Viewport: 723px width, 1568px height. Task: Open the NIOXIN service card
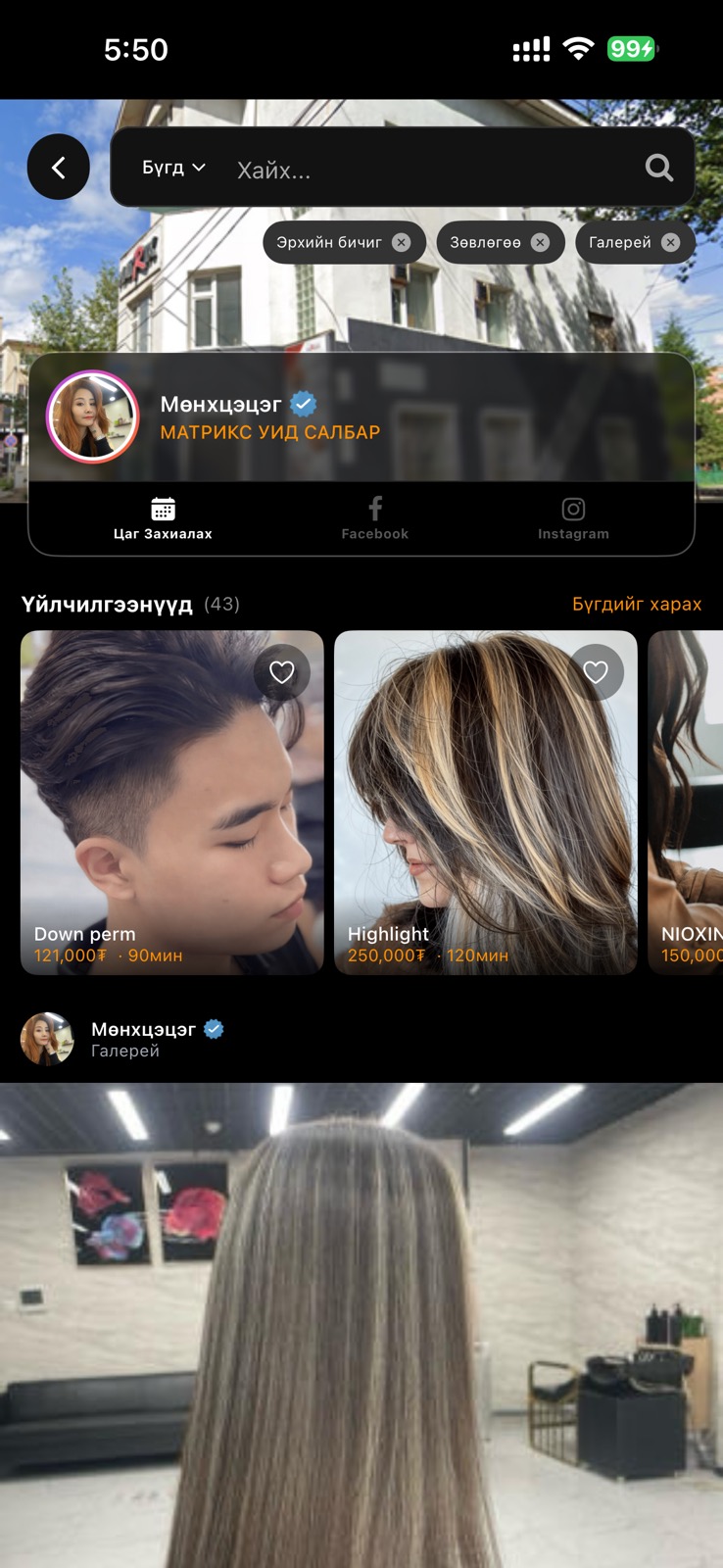(686, 804)
